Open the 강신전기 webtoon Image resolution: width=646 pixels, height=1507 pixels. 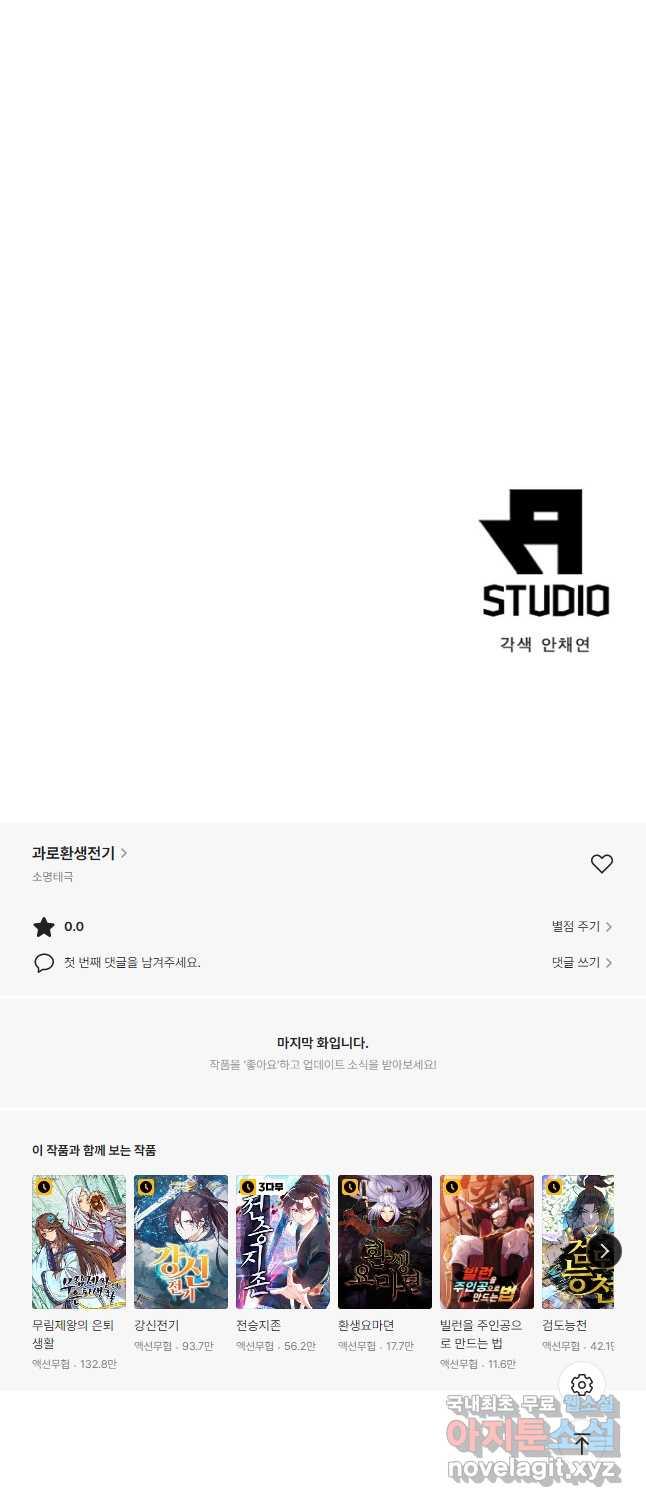pos(181,1242)
